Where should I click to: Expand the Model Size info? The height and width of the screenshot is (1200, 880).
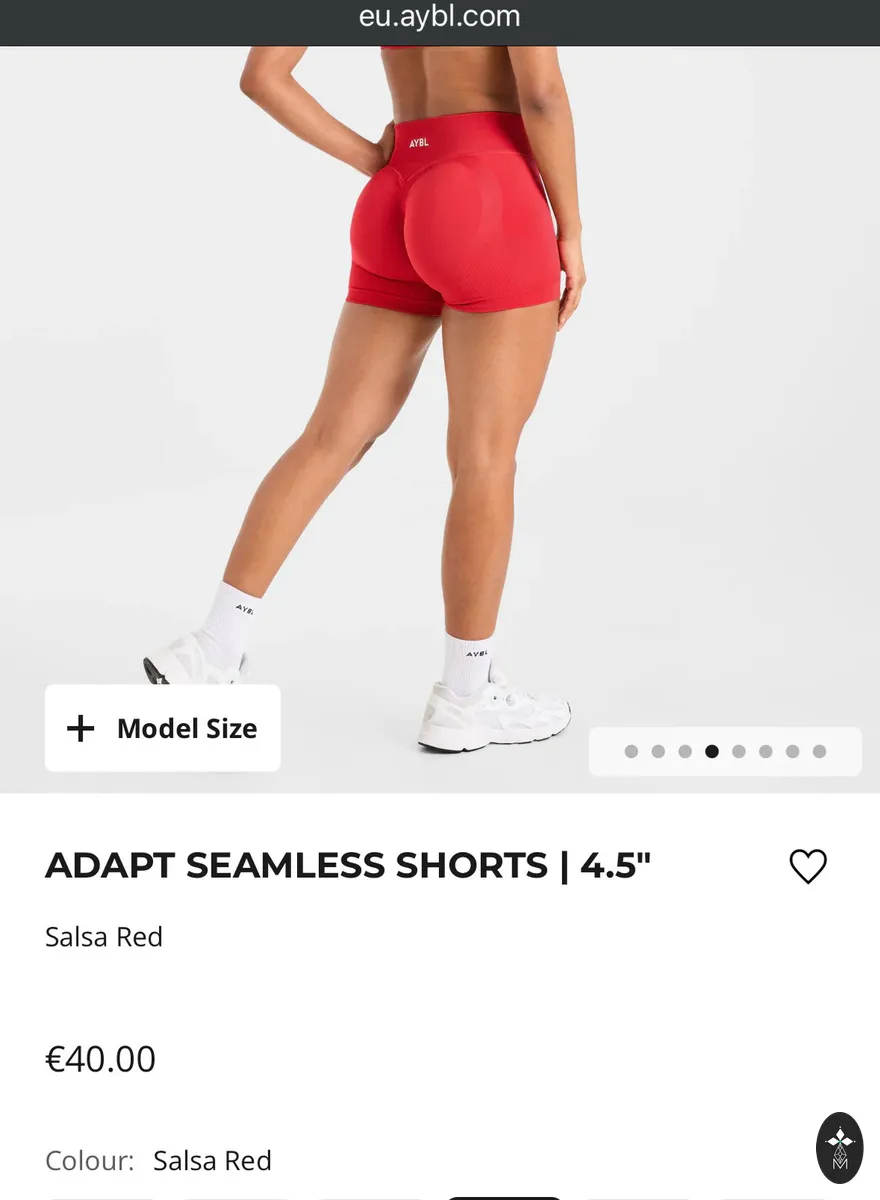click(162, 728)
